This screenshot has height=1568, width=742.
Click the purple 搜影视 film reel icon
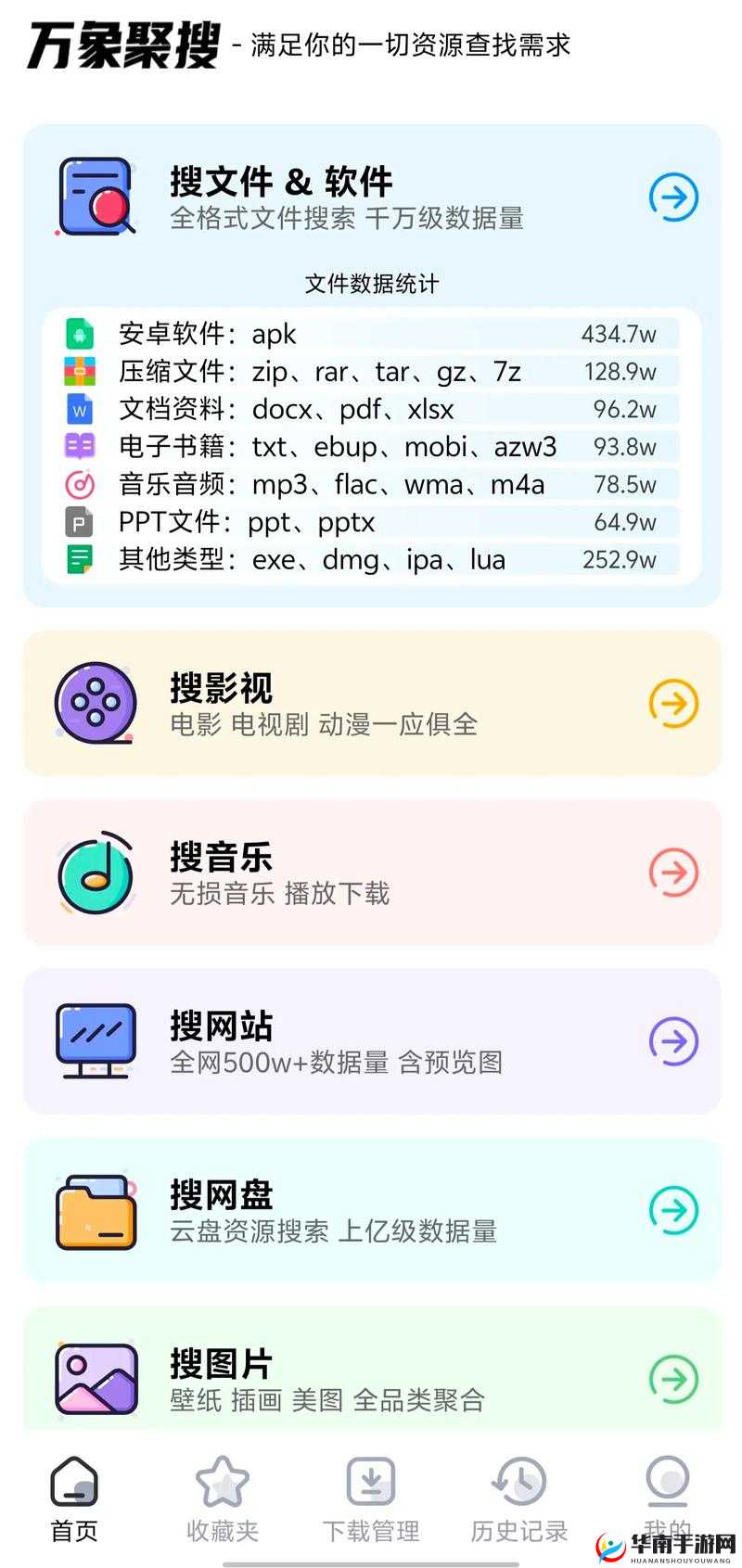pyautogui.click(x=96, y=702)
